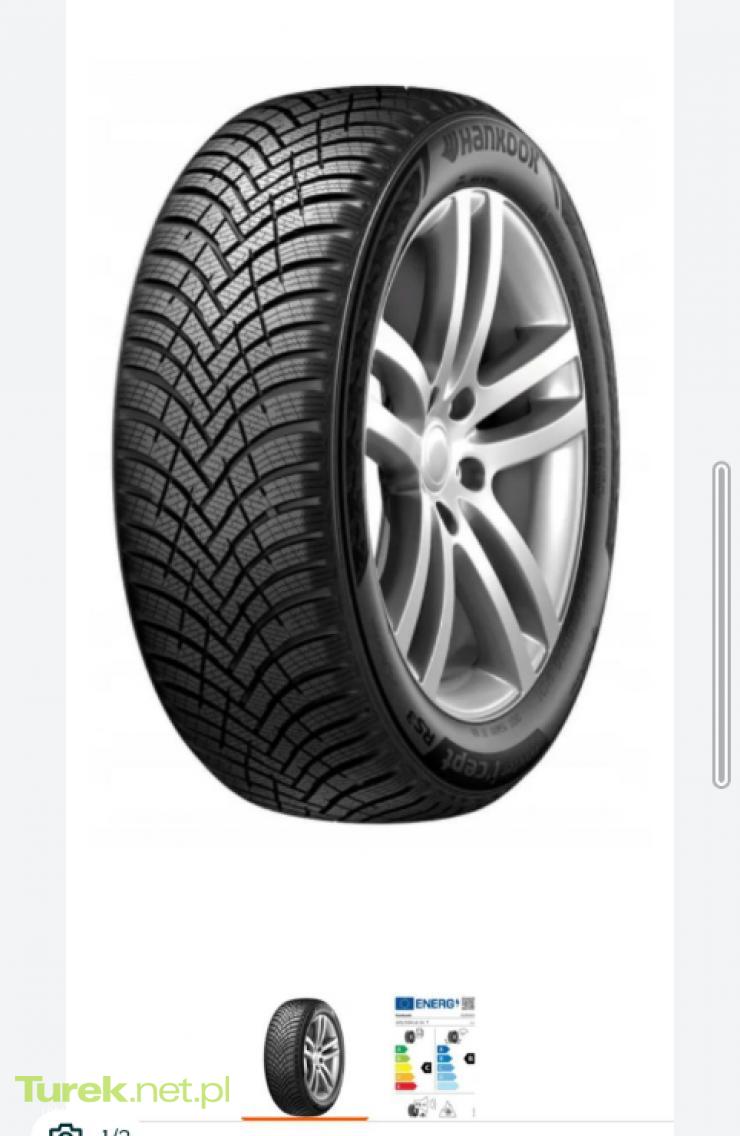The height and width of the screenshot is (1136, 740).
Task: Open the main Hankook tire photo
Action: point(367,455)
